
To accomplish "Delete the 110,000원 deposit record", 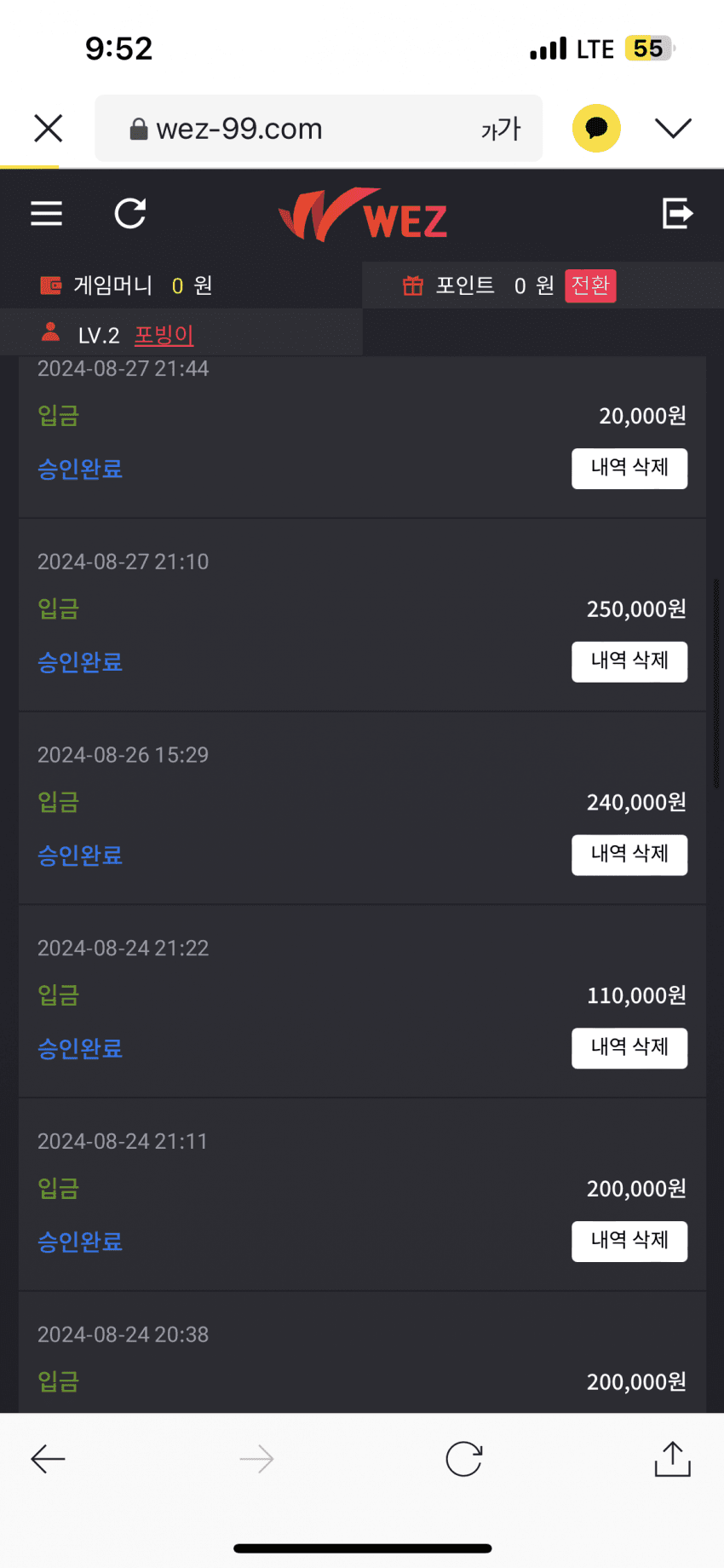I will (629, 1047).
